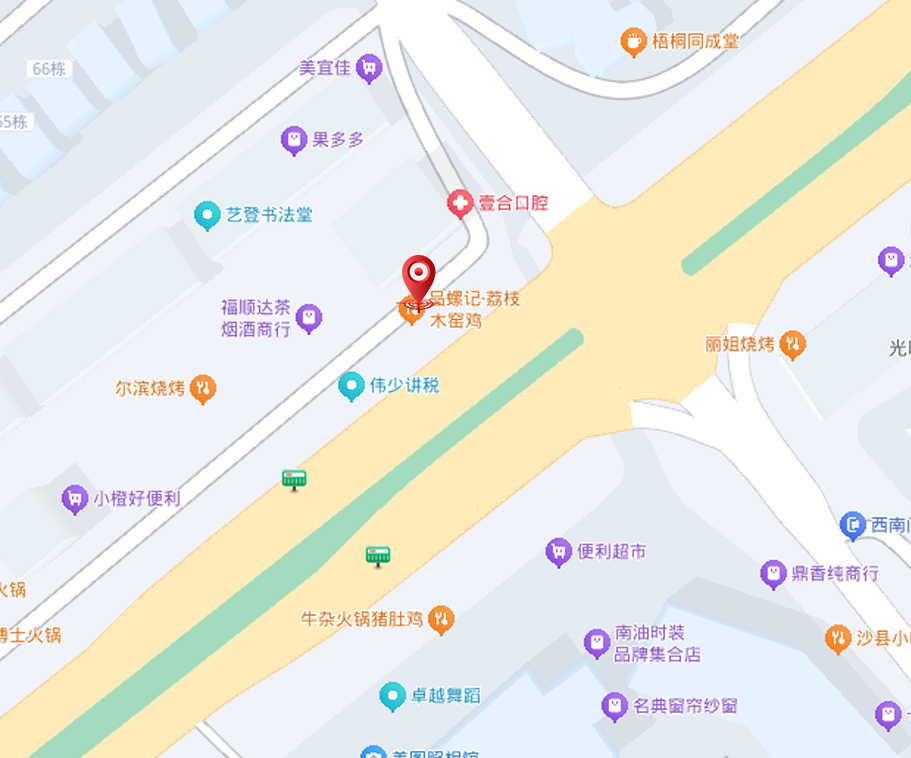Select the 美宜佳 store marker

coord(369,68)
